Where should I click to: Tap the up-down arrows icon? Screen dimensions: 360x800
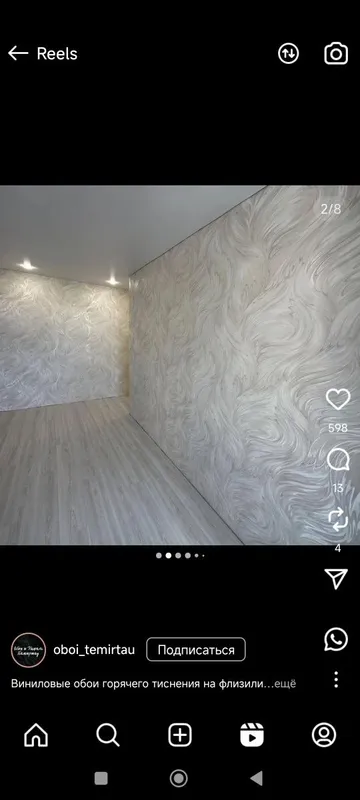288,54
